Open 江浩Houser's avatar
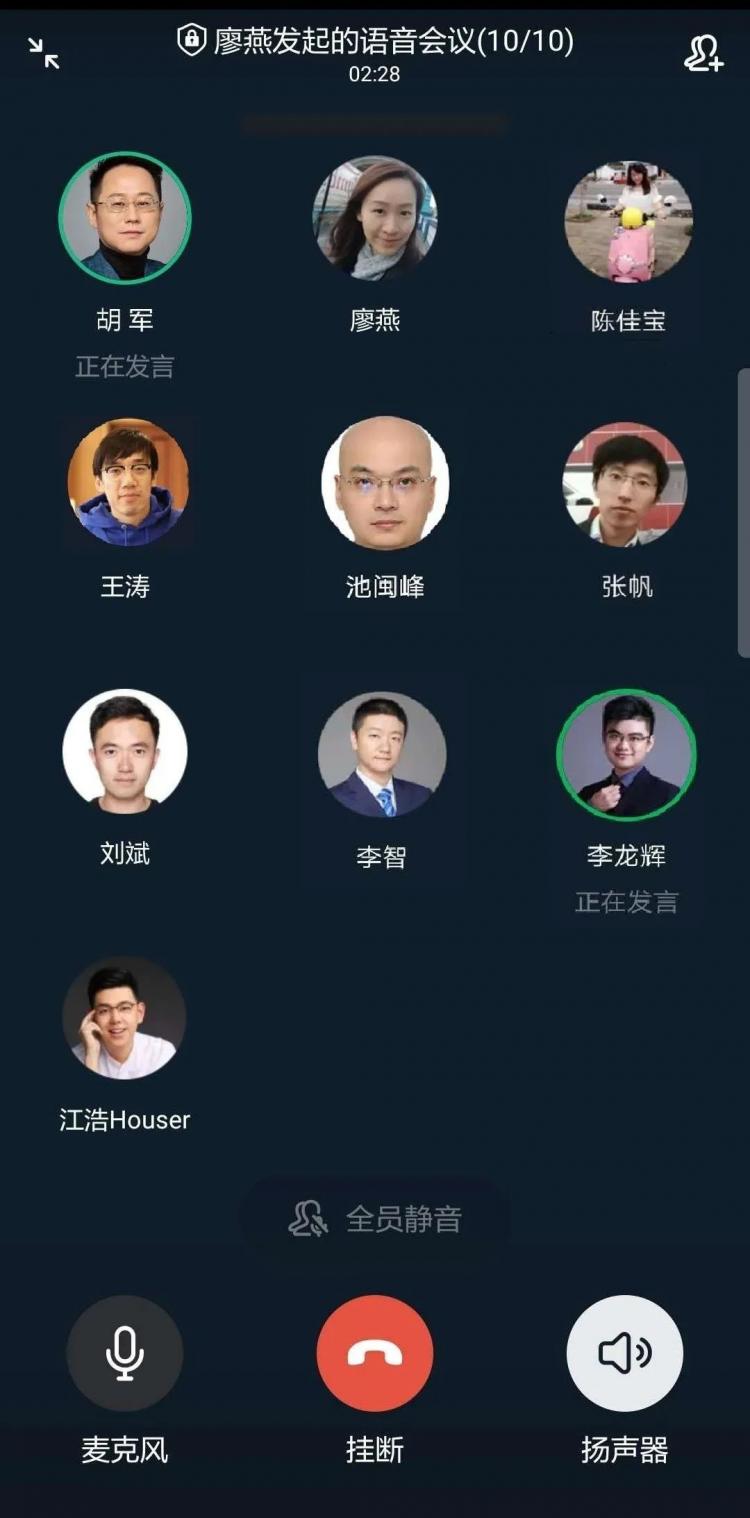Viewport: 750px width, 1518px height. tap(125, 1018)
